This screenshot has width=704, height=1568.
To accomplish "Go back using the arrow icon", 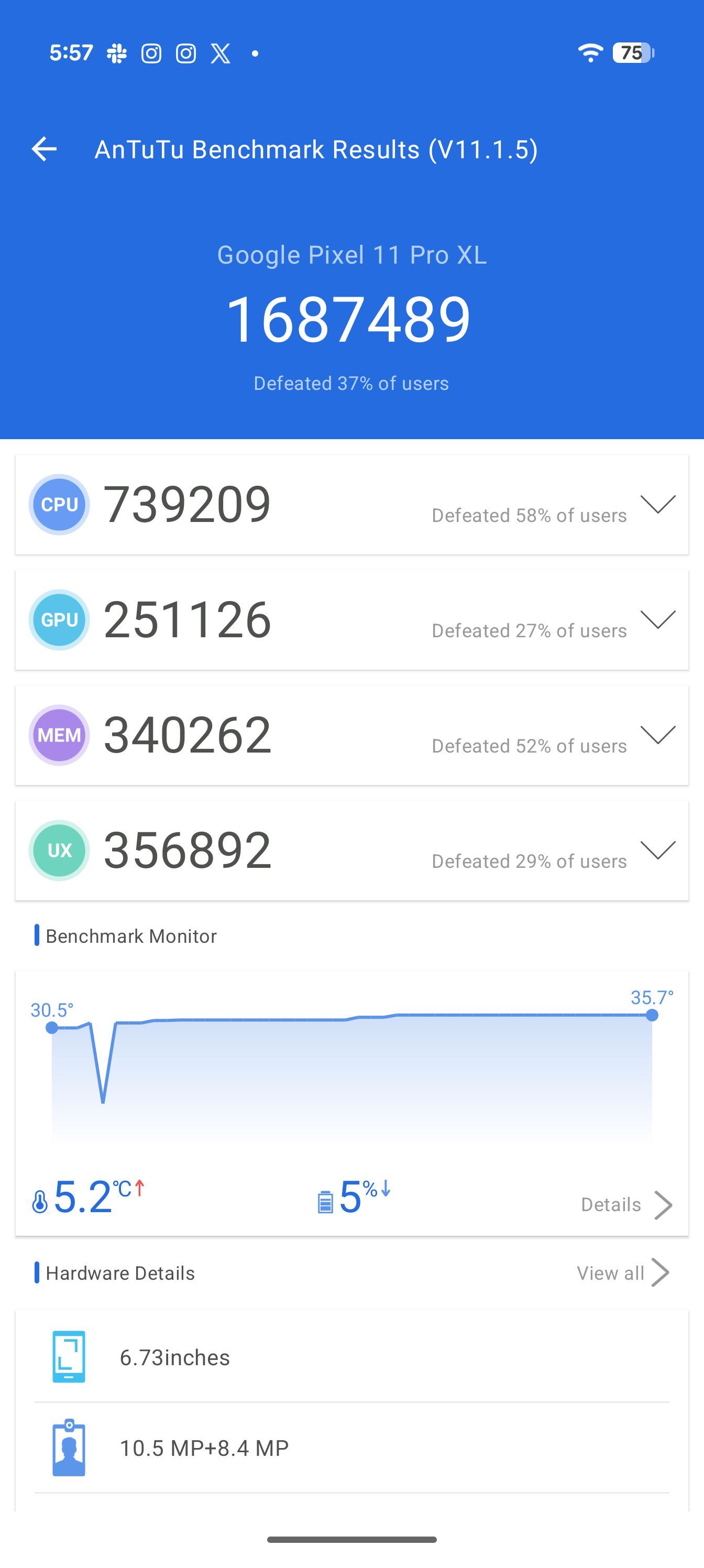I will pos(45,149).
